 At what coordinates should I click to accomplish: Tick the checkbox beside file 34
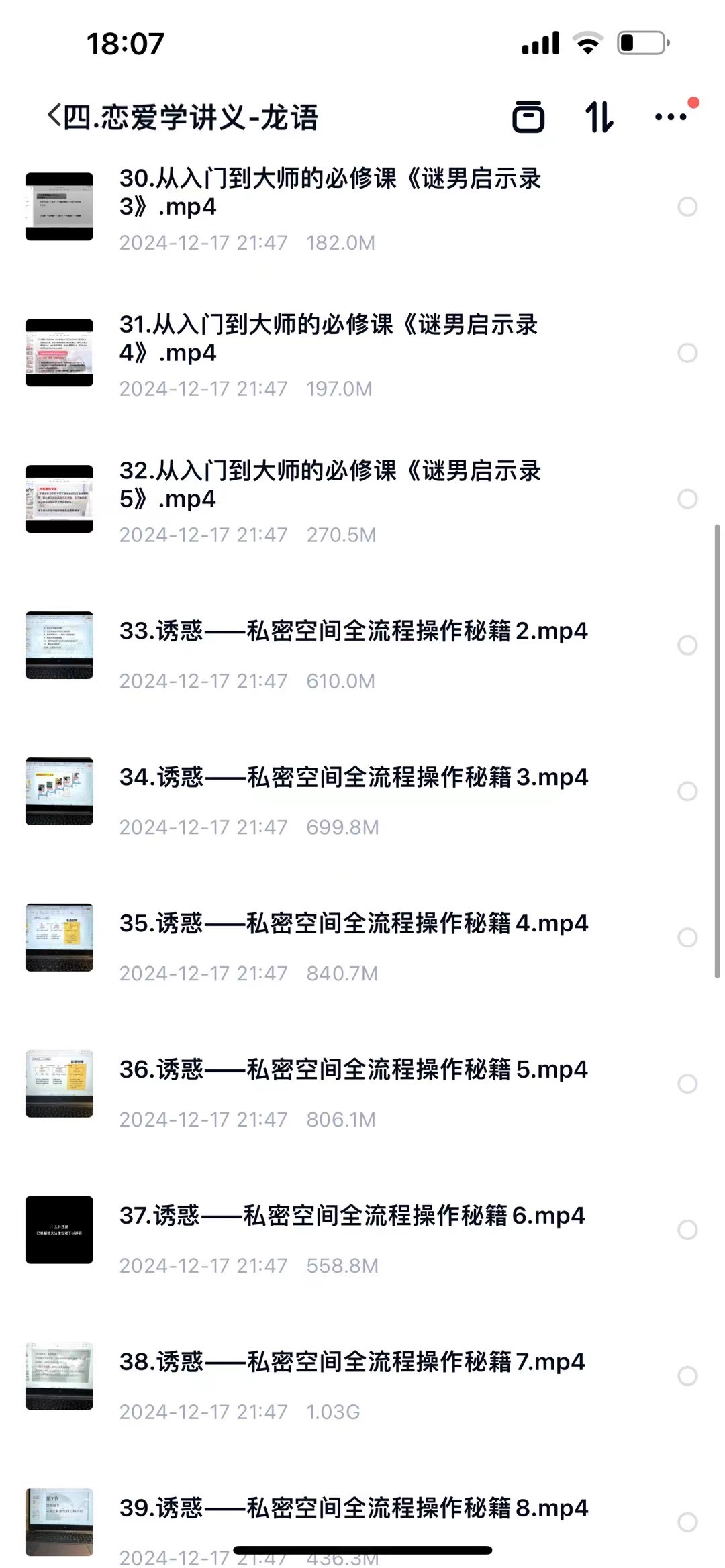(687, 792)
